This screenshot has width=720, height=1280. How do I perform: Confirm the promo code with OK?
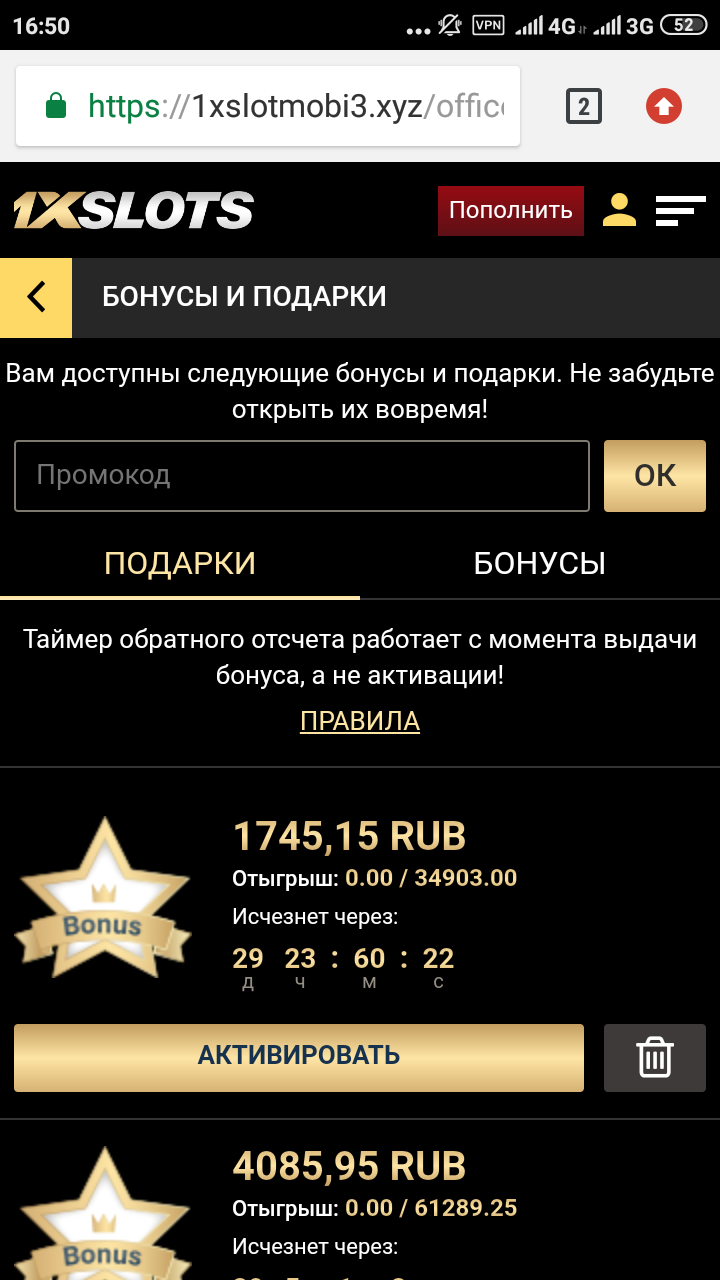pos(655,475)
